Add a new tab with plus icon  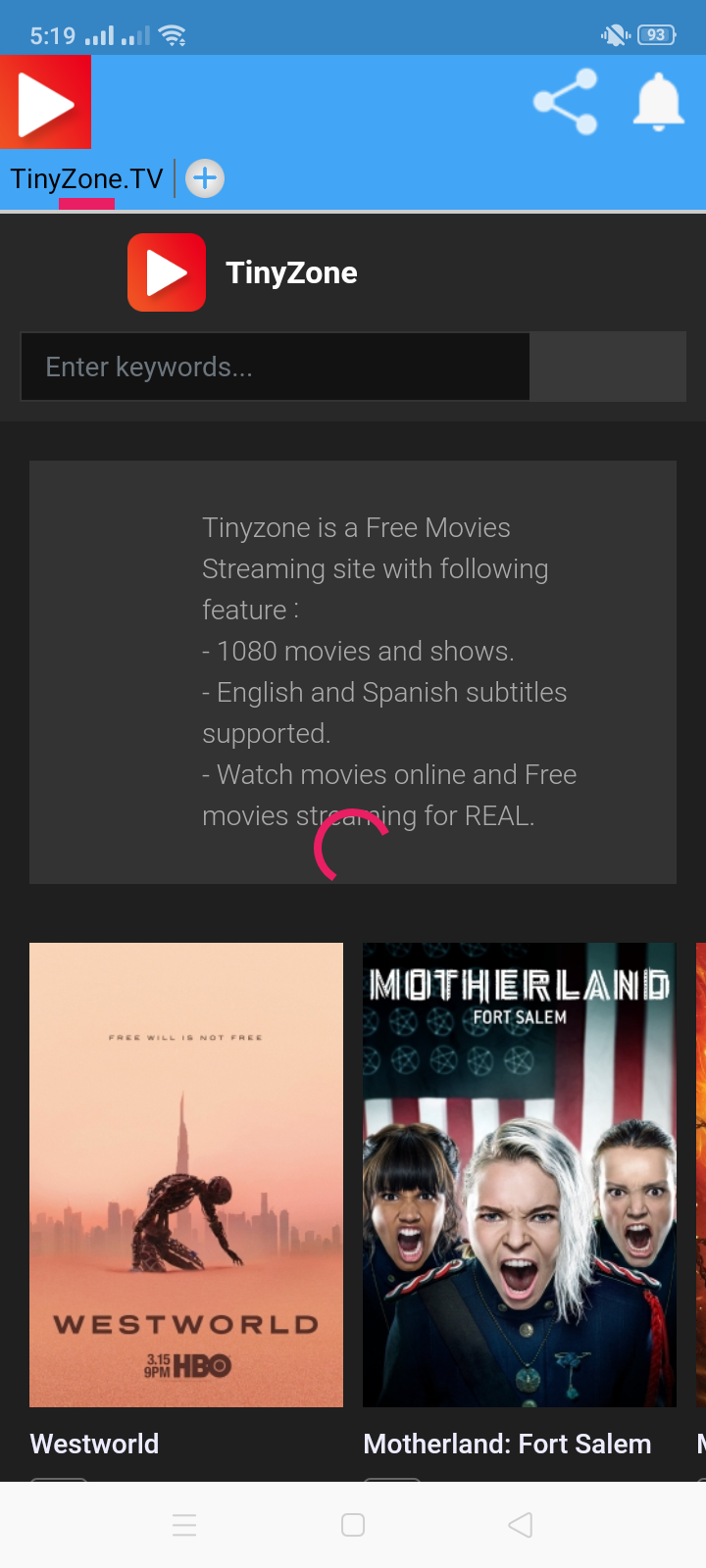click(205, 178)
